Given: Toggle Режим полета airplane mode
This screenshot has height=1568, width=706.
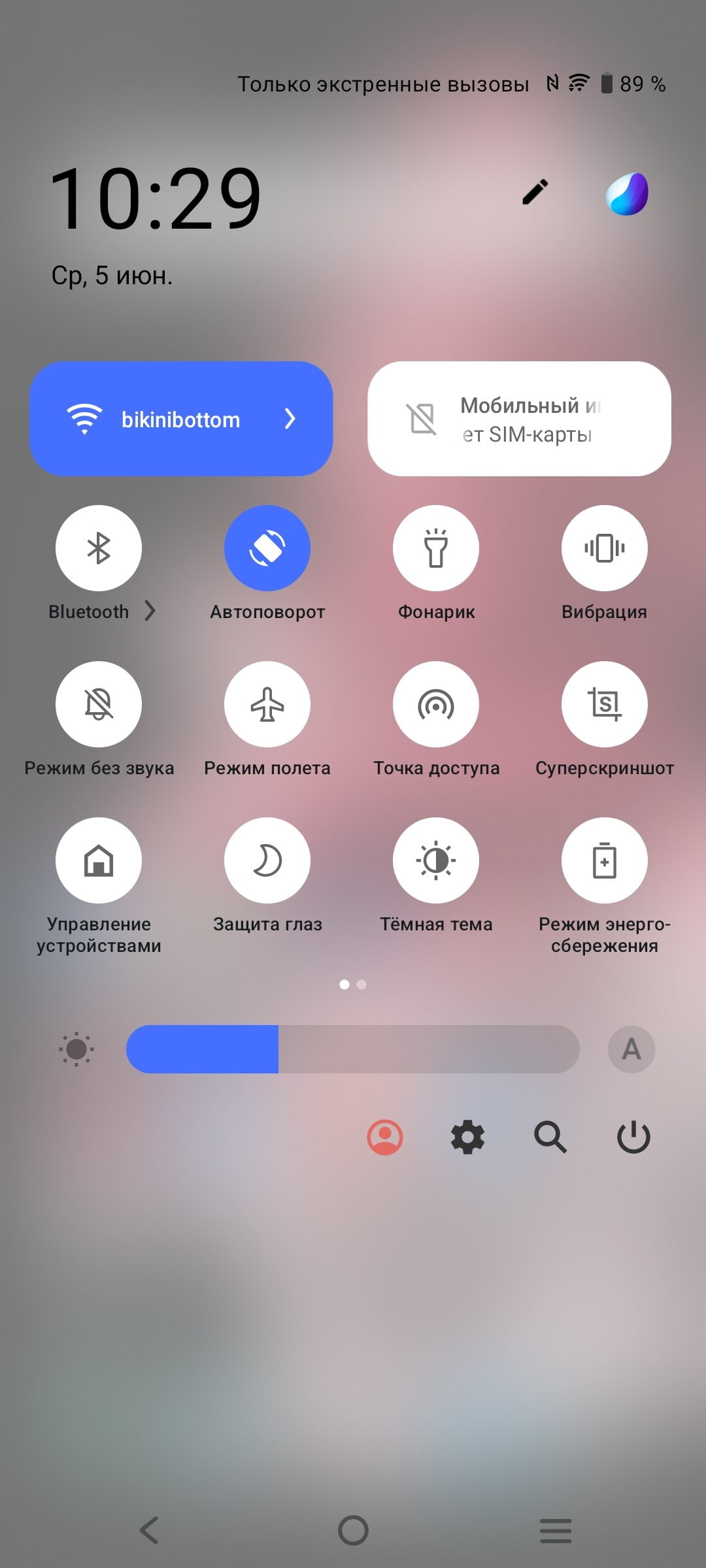Looking at the screenshot, I should 267,704.
